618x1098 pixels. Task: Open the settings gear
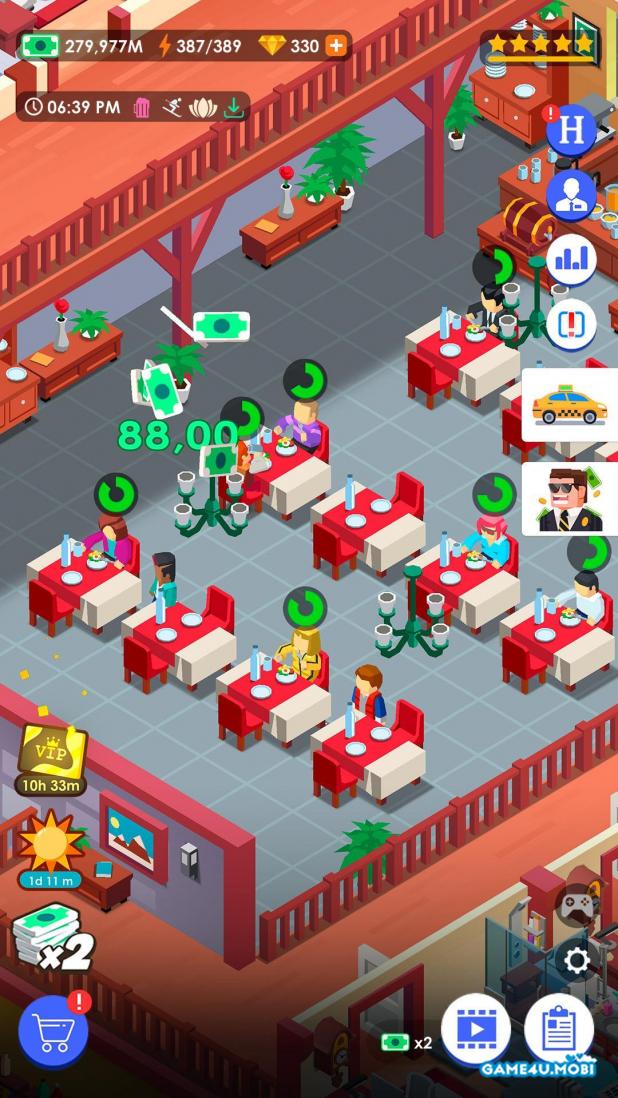[577, 961]
